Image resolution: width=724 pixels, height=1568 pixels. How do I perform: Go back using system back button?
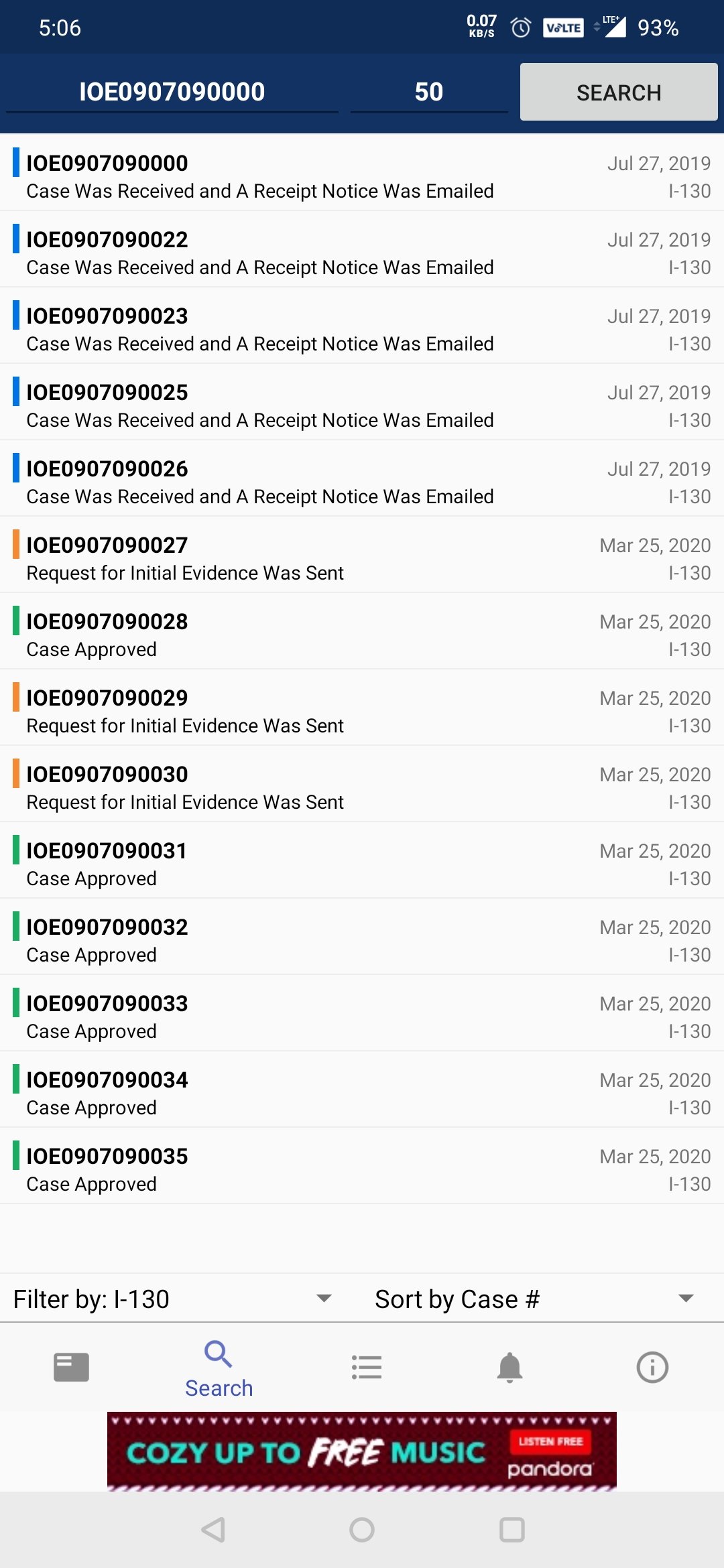[x=213, y=1530]
